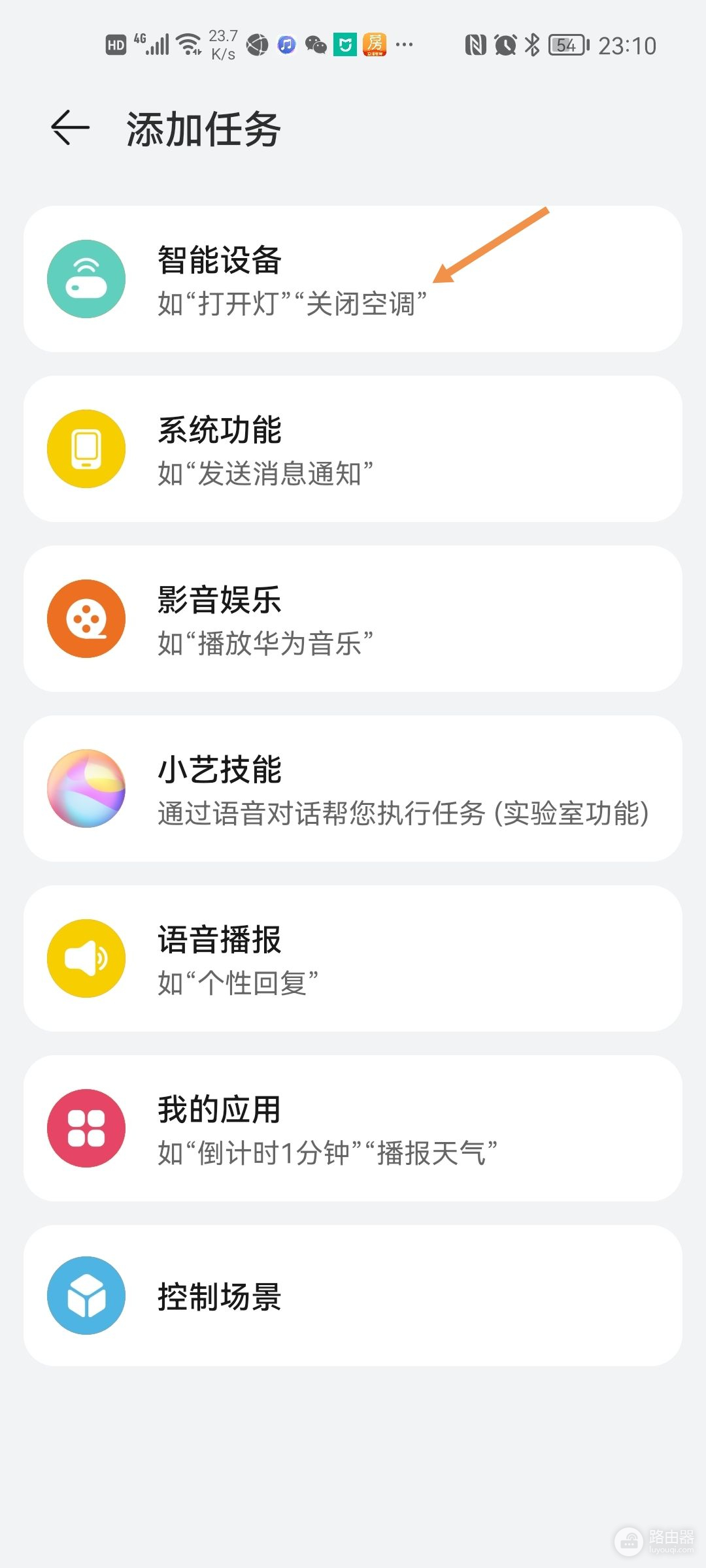Image resolution: width=706 pixels, height=1568 pixels.
Task: Open 小艺技能 voice task option
Action: [353, 789]
